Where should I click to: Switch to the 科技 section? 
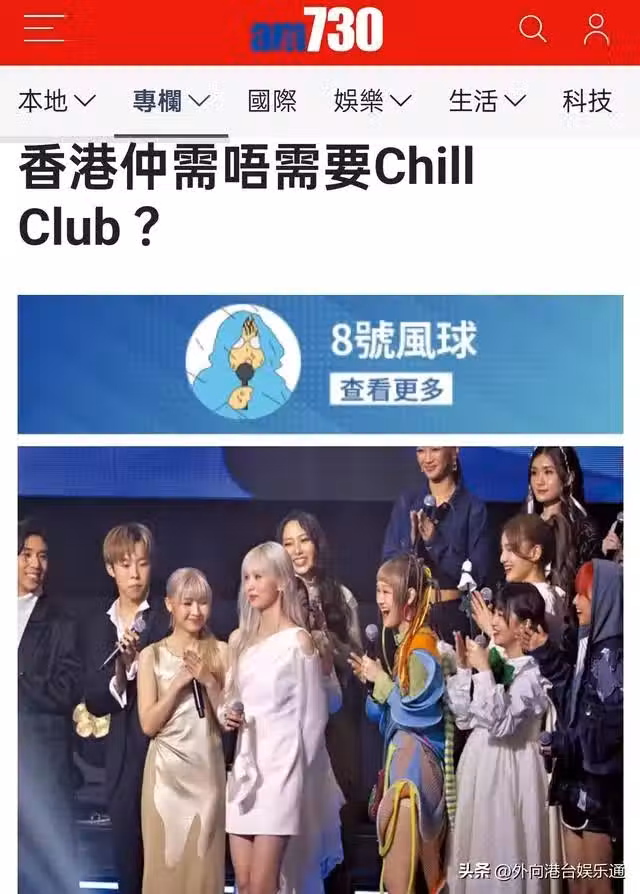587,101
